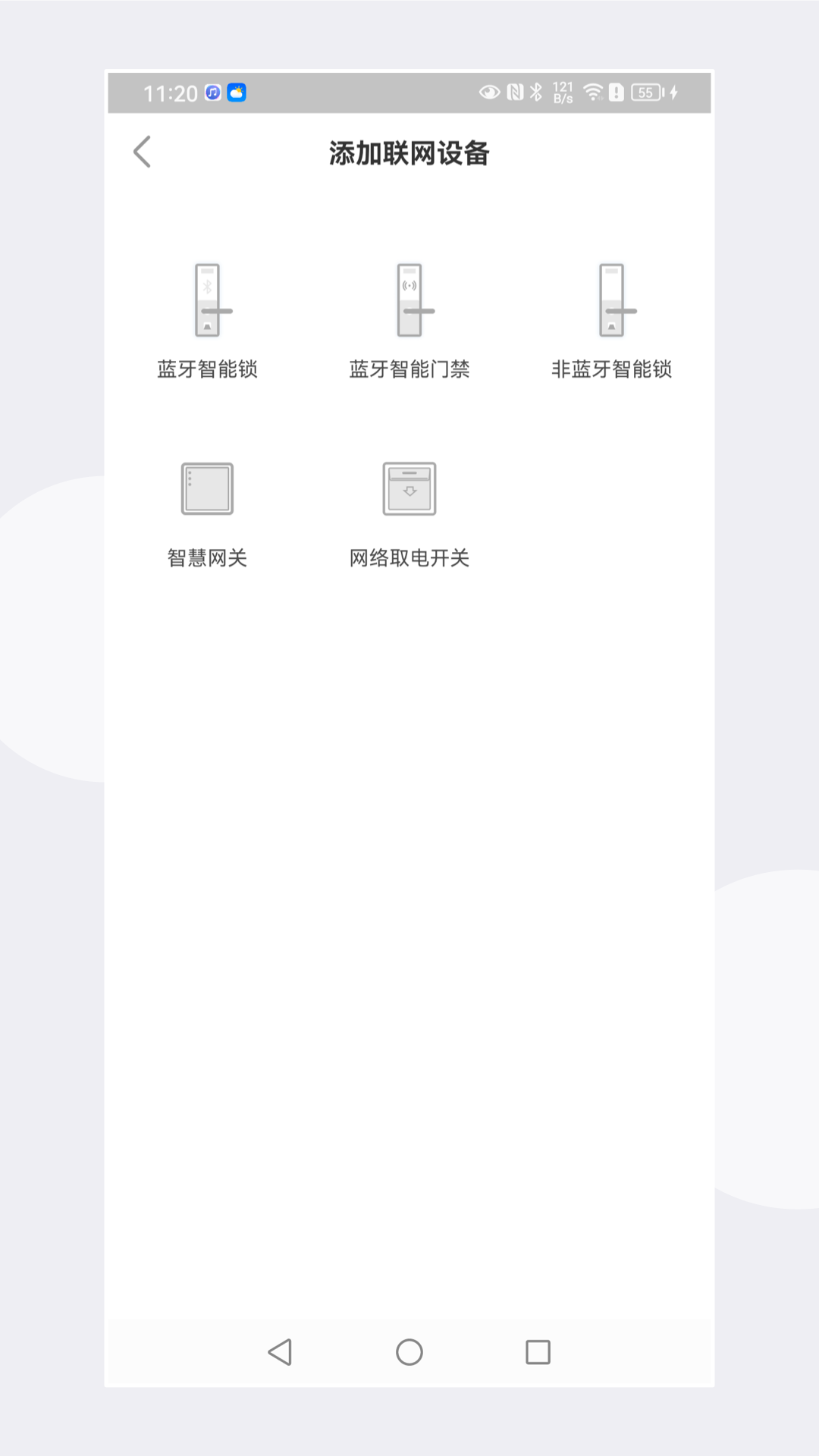Tap the NFC indicator in the status bar
819x1456 pixels.
pos(514,93)
